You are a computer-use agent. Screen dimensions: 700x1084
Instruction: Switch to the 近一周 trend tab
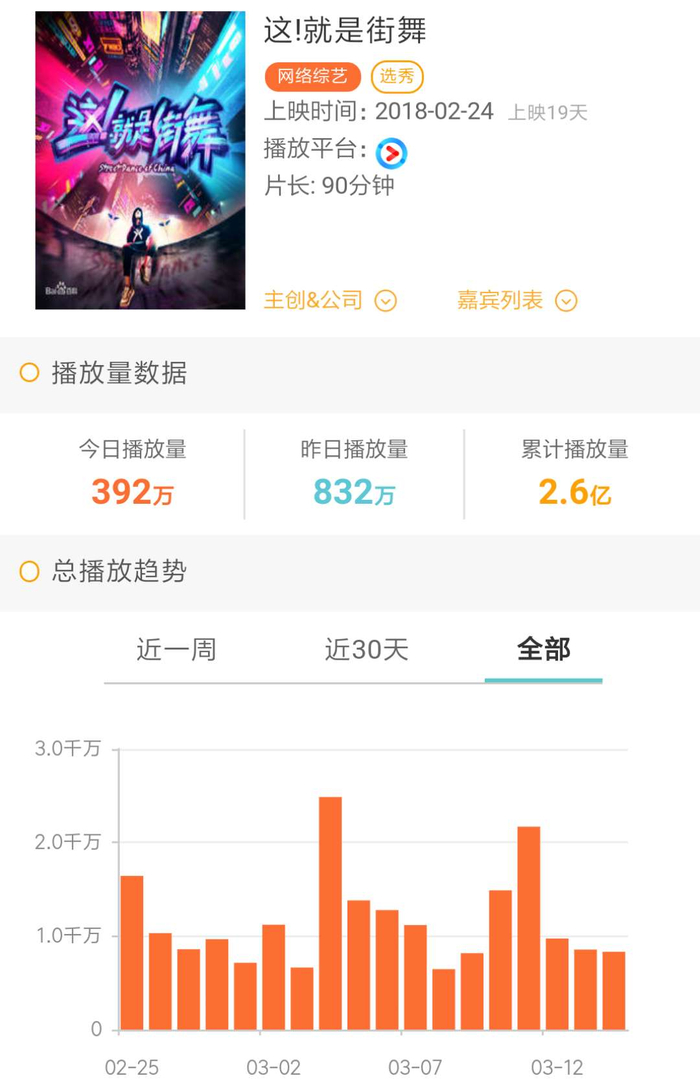click(176, 650)
